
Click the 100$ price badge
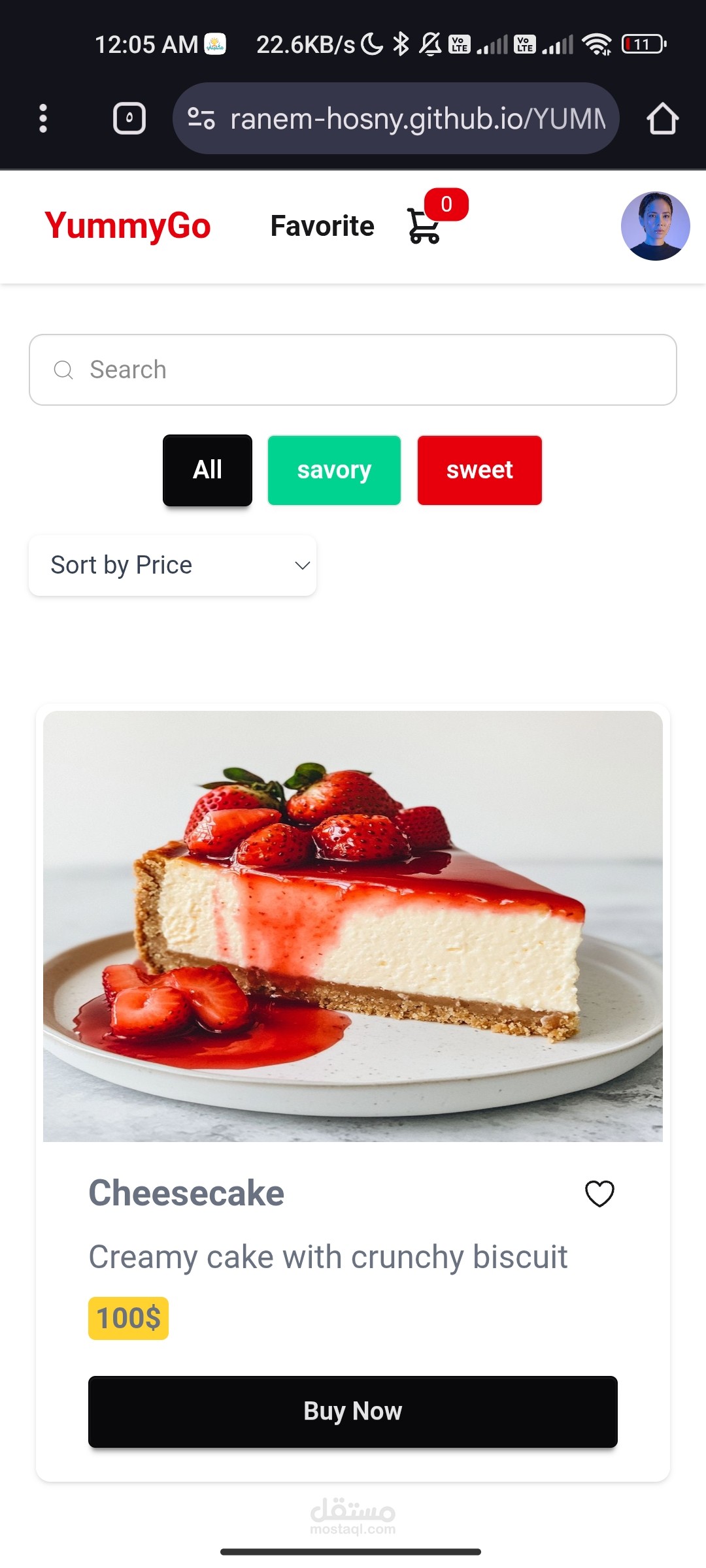coord(128,1316)
